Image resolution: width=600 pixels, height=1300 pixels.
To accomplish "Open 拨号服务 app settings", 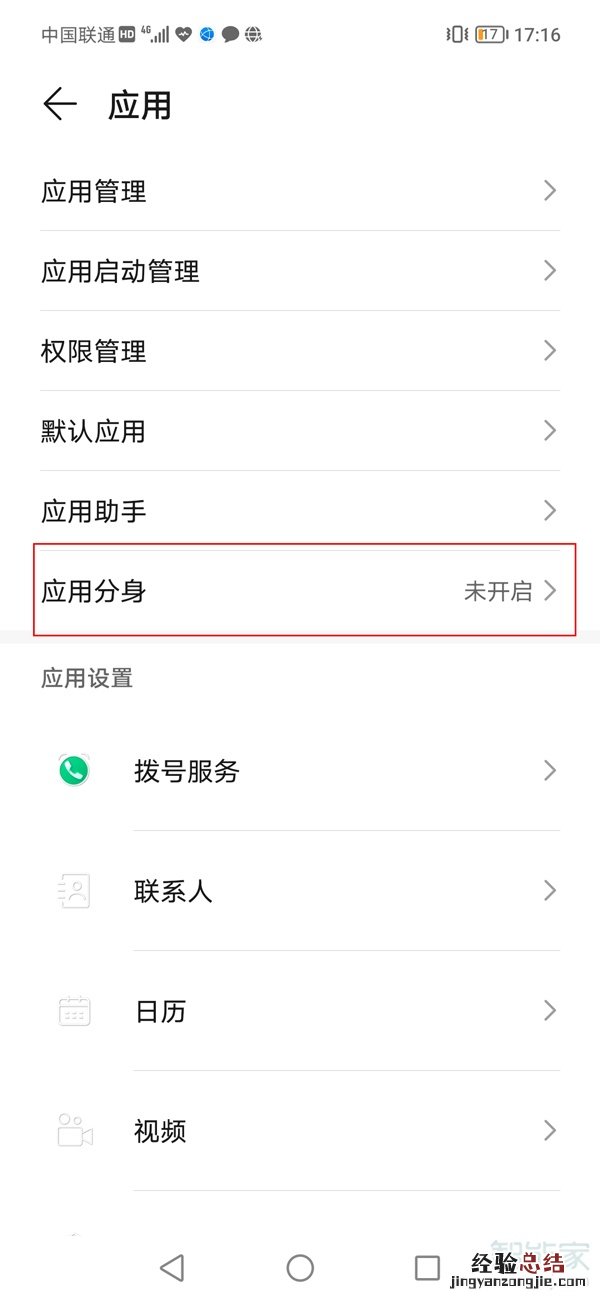I will (x=300, y=771).
